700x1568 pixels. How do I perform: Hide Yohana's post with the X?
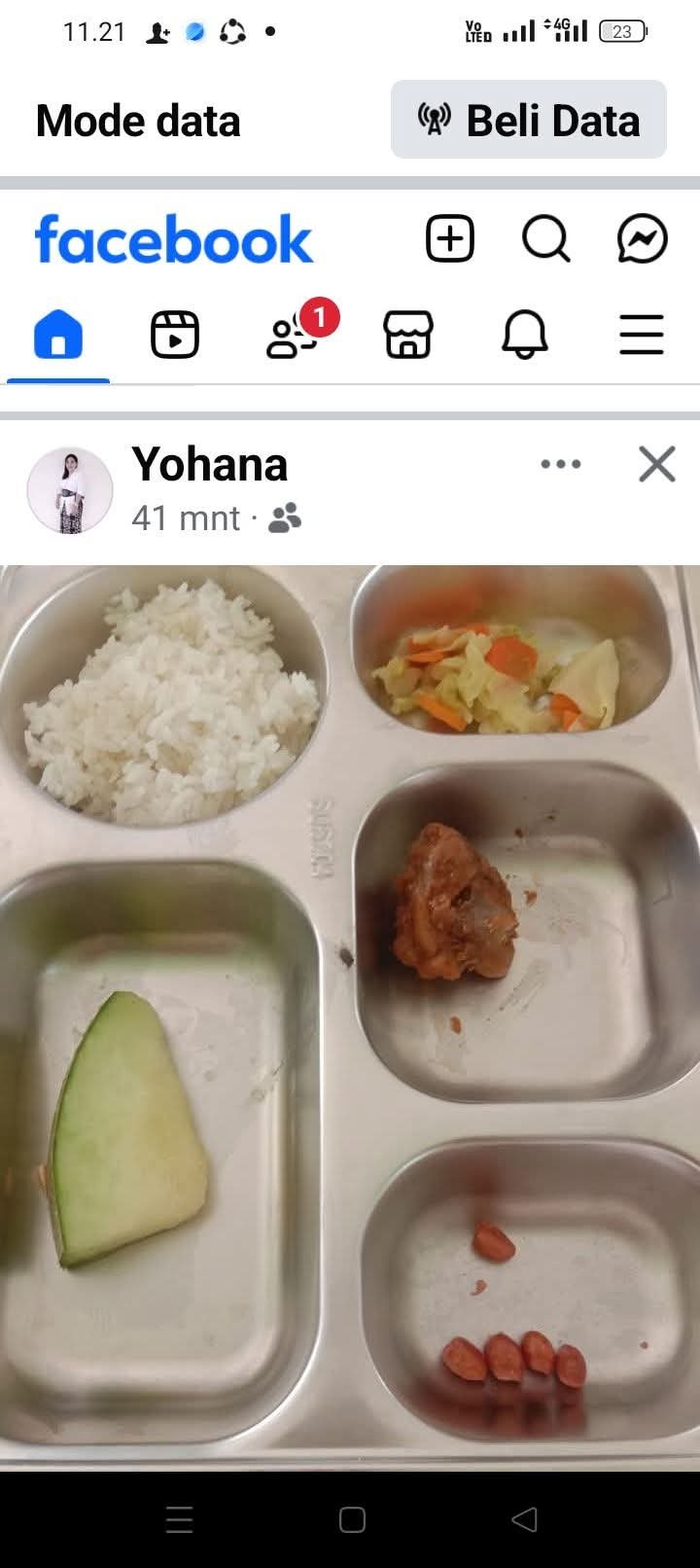[657, 464]
